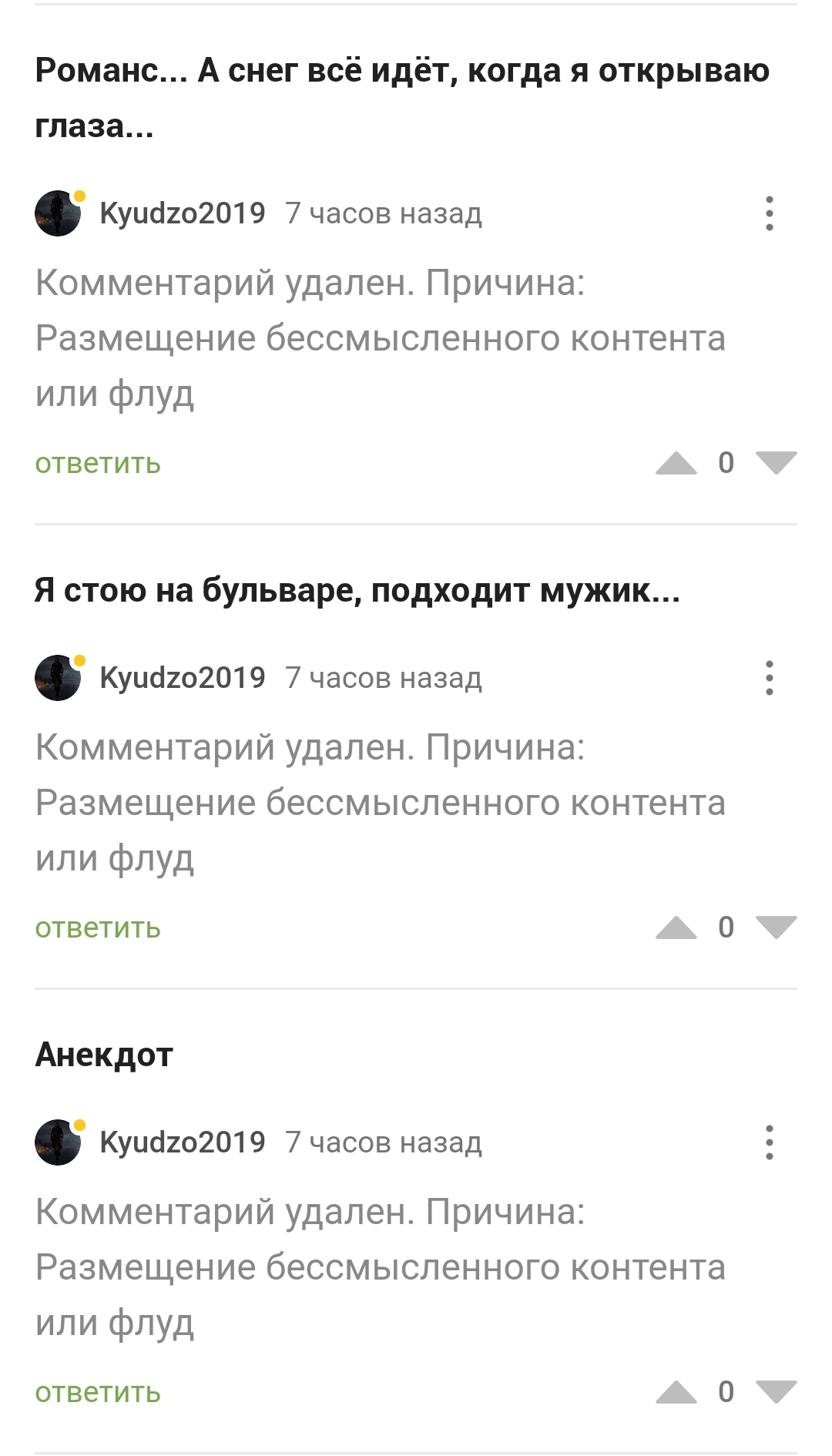Viewport: 832px width, 1456px height.
Task: Open overflow menu for the Анекдот comment
Action: coord(769,1142)
